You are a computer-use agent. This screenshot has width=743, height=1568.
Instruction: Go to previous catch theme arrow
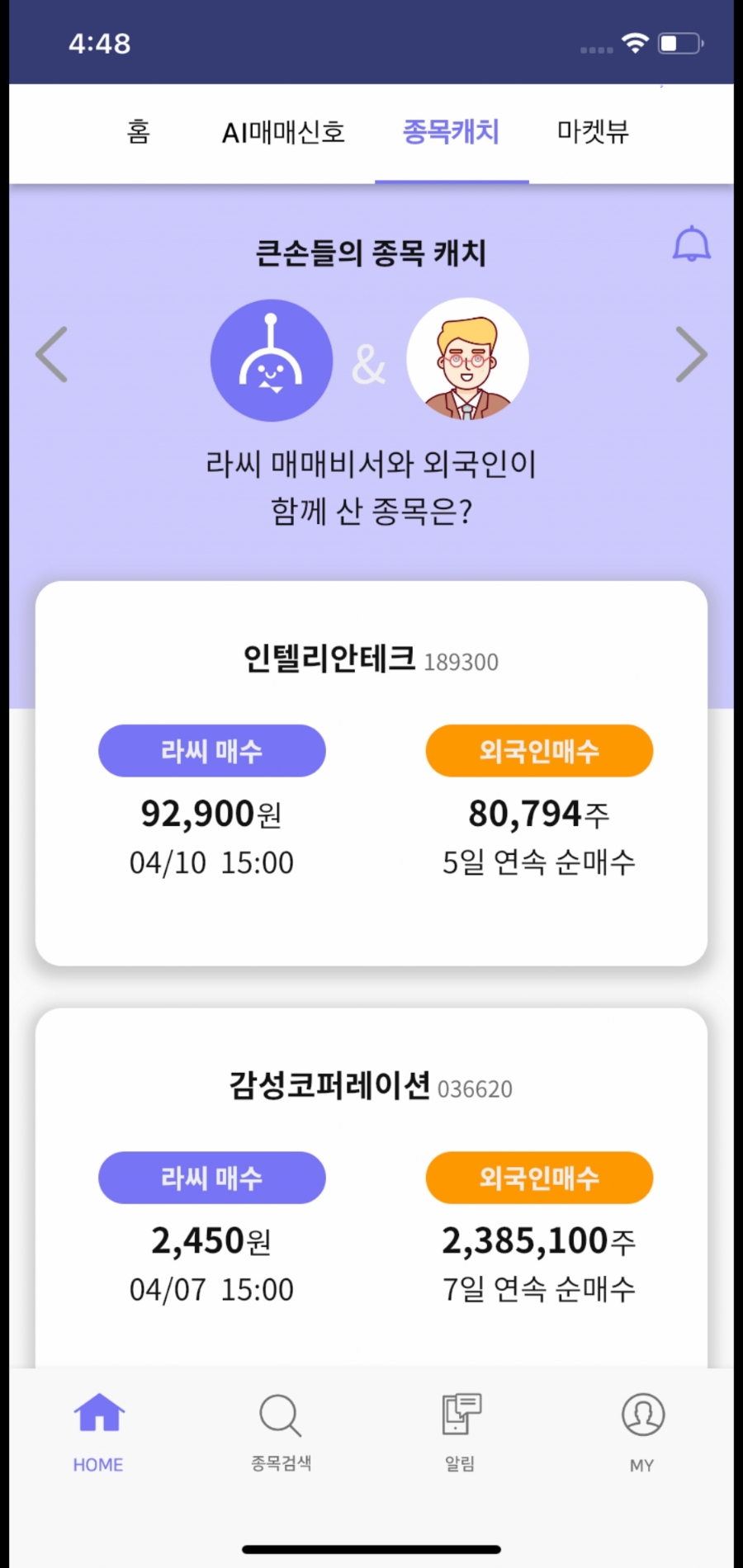pos(51,355)
